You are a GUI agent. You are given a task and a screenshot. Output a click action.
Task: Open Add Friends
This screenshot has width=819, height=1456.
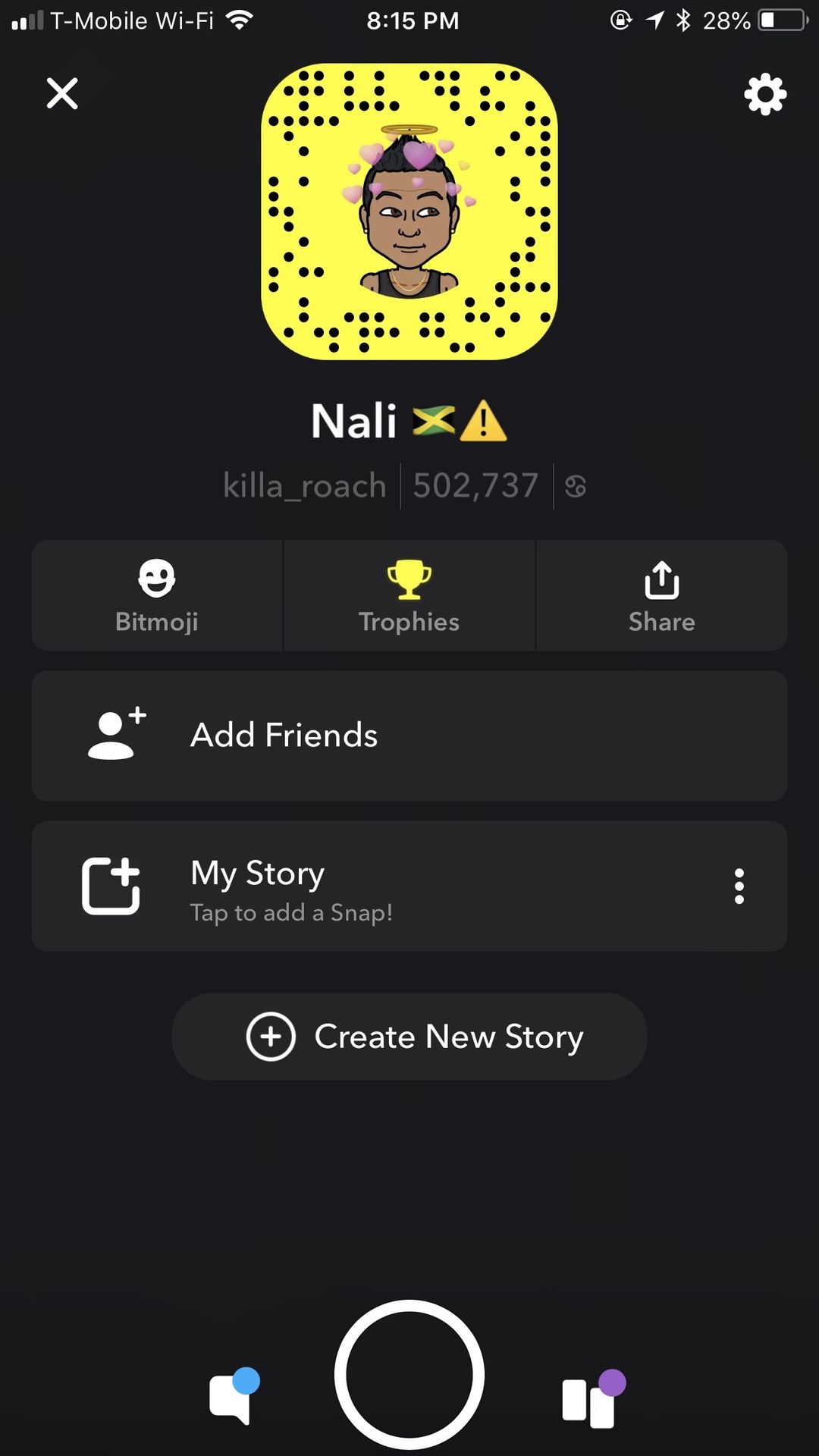point(409,736)
